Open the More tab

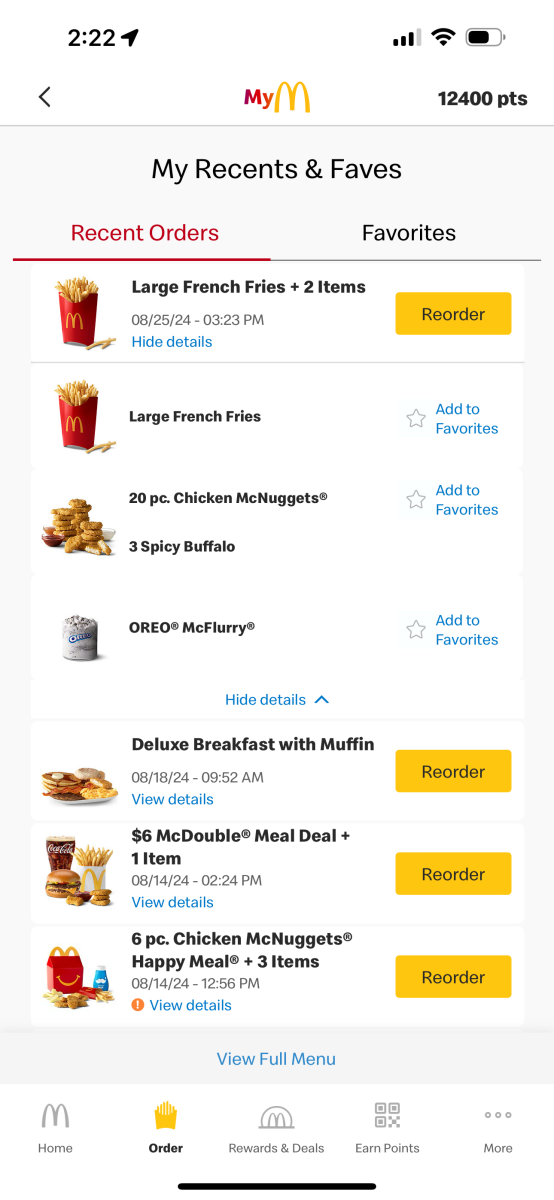[x=498, y=1129]
